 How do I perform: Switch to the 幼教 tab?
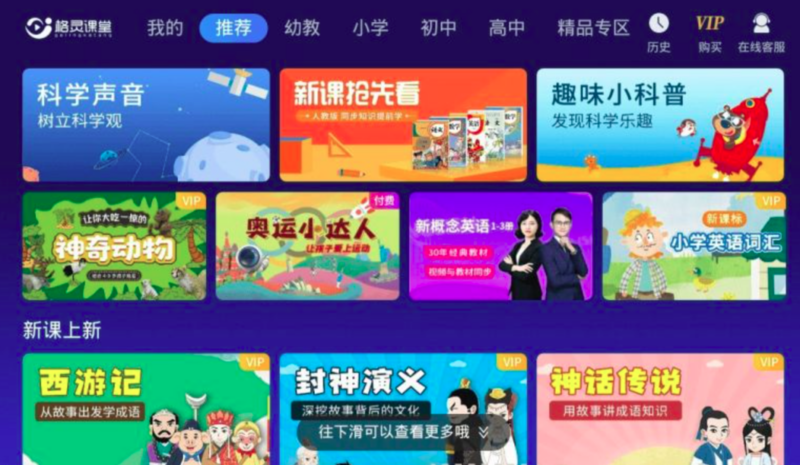302,28
